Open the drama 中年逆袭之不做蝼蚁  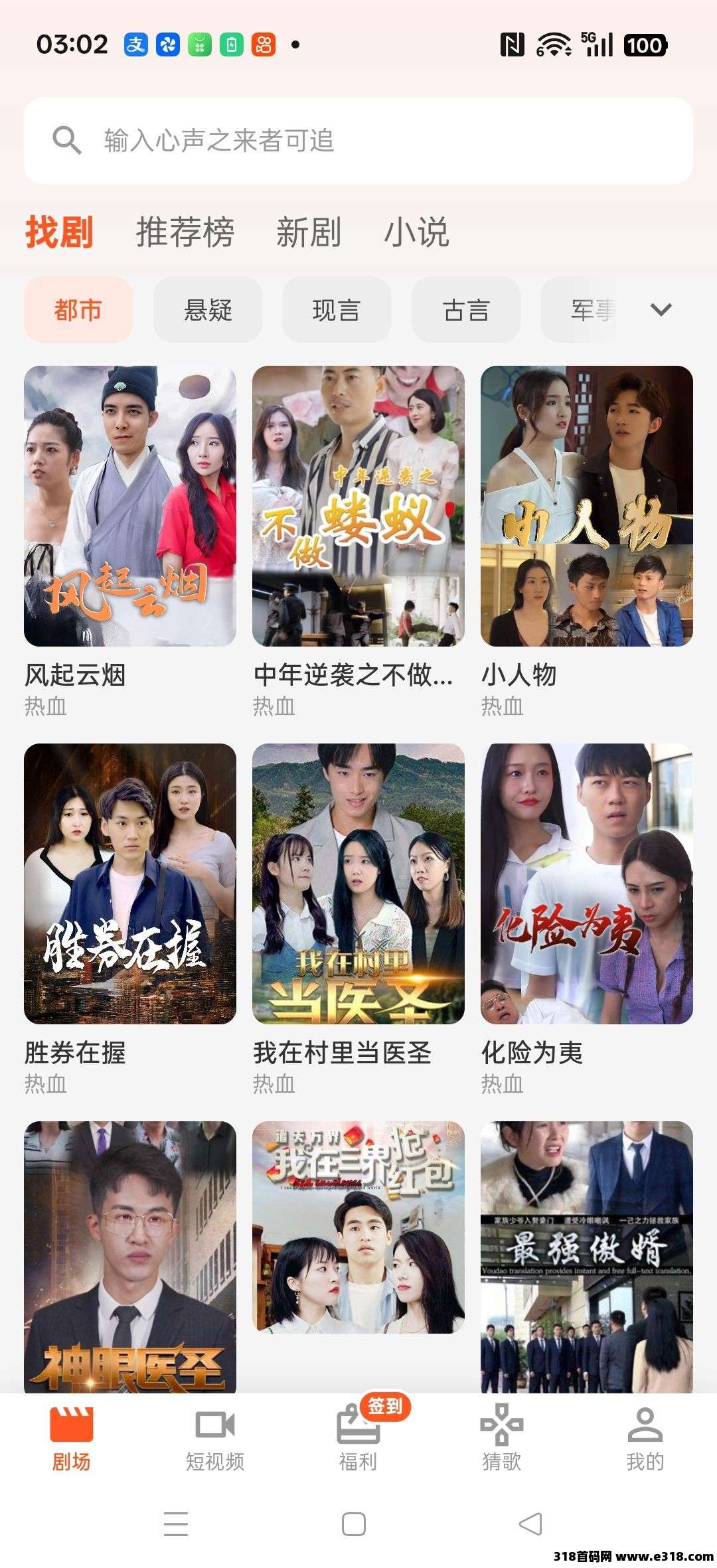tap(358, 506)
